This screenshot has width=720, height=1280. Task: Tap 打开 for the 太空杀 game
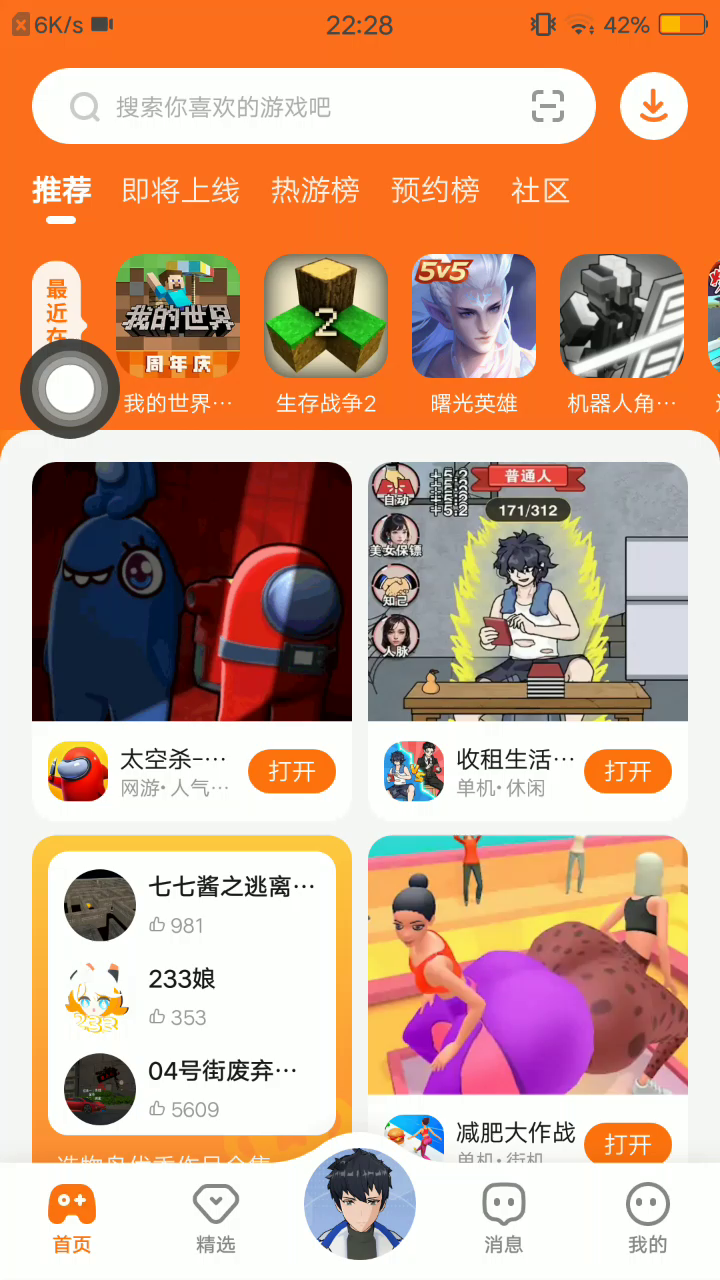click(x=292, y=771)
